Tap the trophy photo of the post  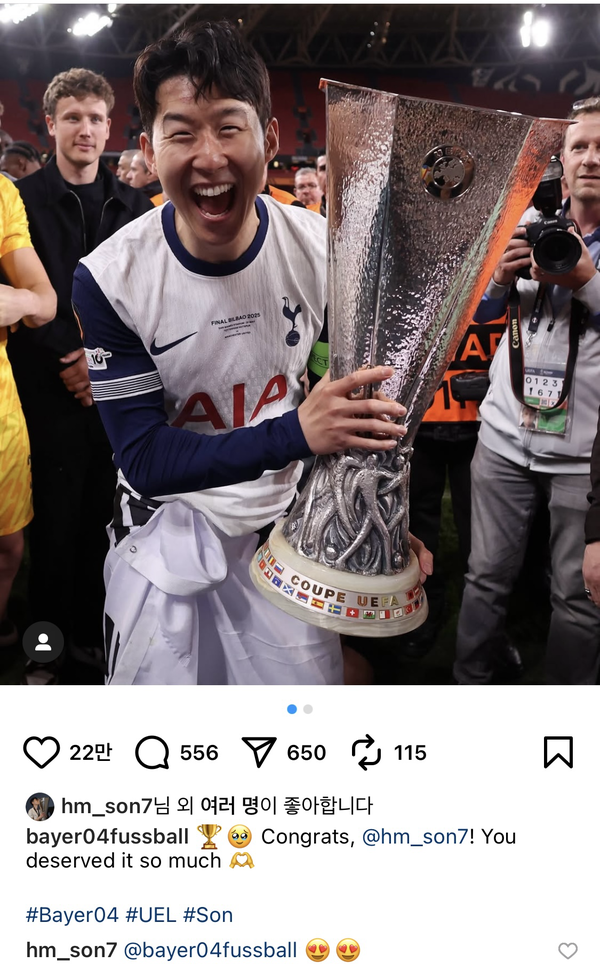300,340
